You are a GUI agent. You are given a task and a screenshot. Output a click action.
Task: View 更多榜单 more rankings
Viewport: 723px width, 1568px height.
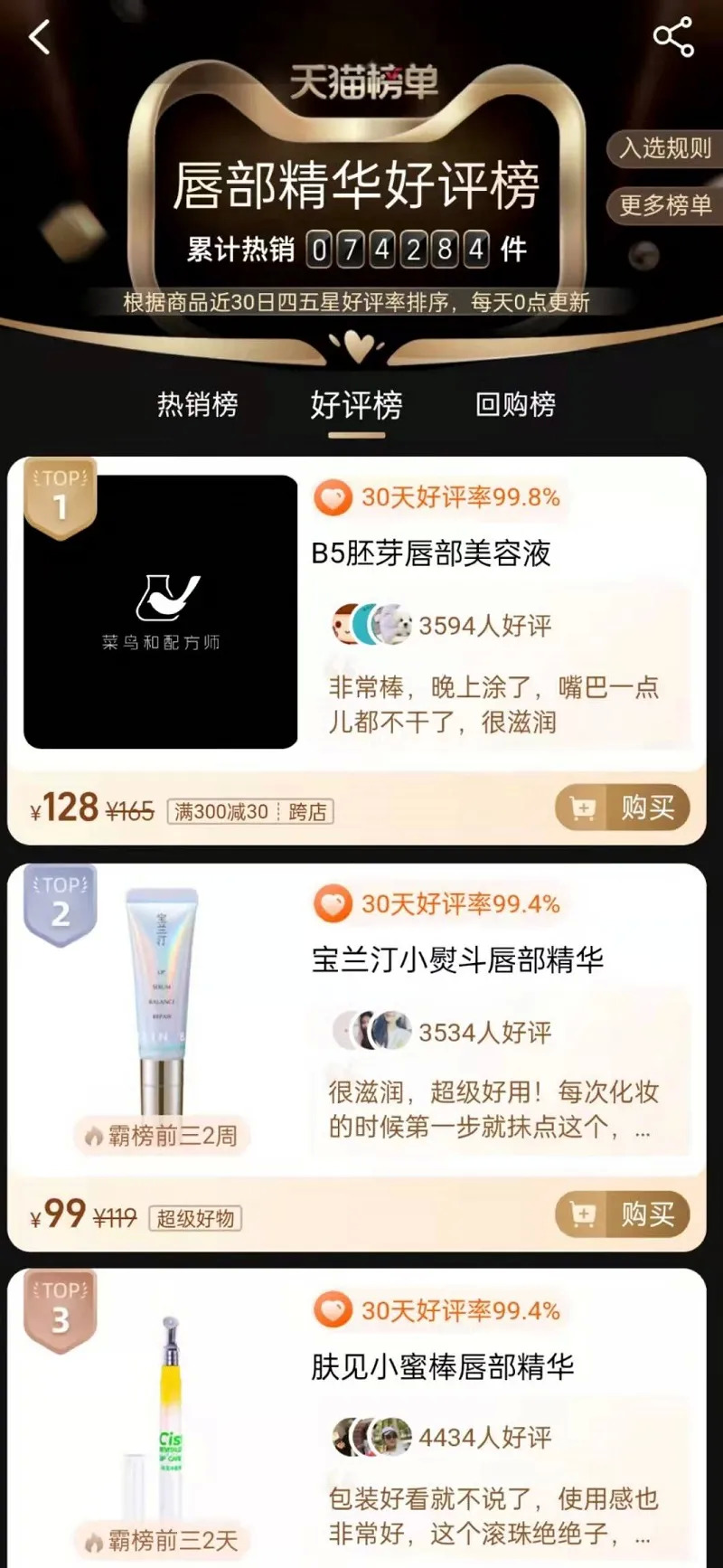[665, 205]
